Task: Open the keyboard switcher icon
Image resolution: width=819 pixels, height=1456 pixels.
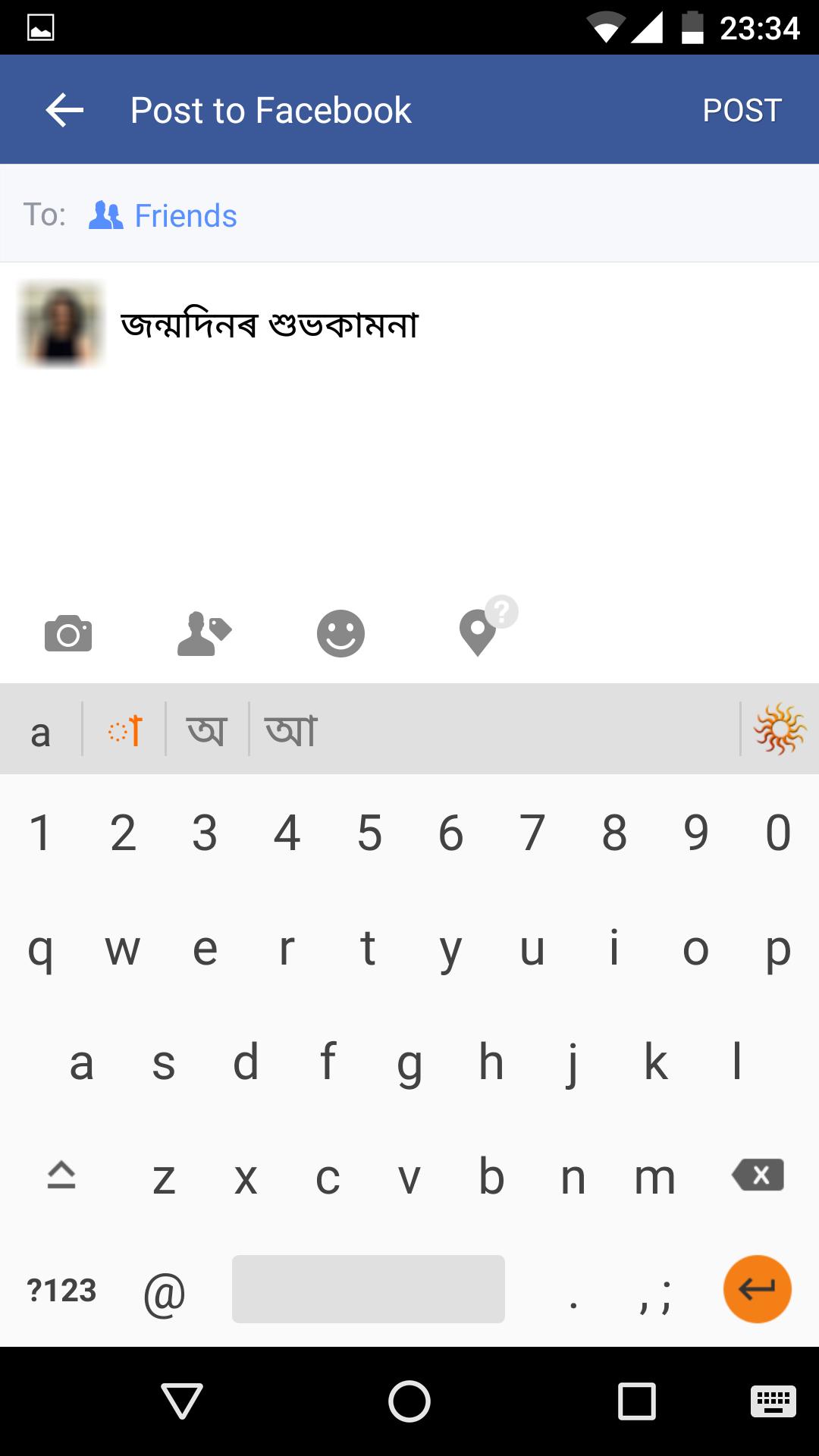Action: click(x=772, y=1401)
